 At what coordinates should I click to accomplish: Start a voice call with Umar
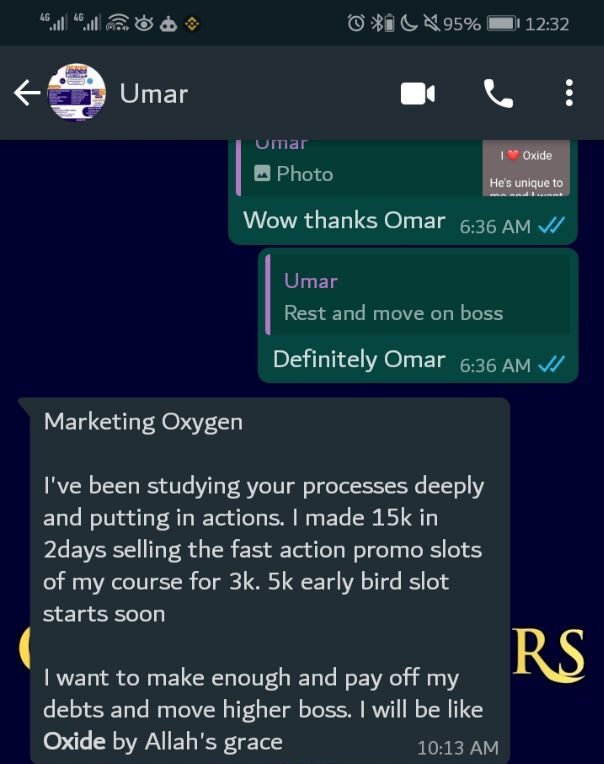pos(498,94)
